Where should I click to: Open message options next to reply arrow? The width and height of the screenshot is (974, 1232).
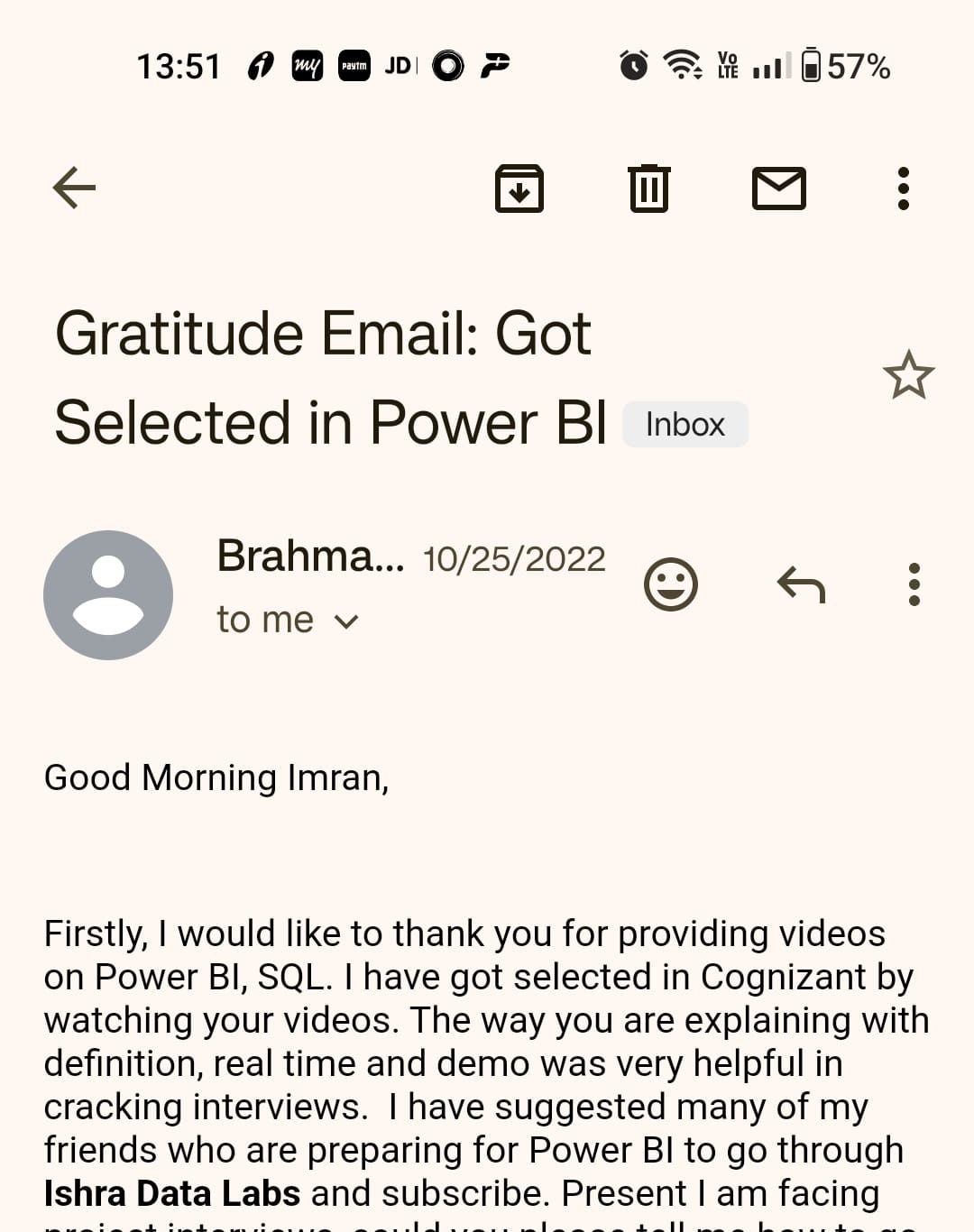click(x=914, y=584)
